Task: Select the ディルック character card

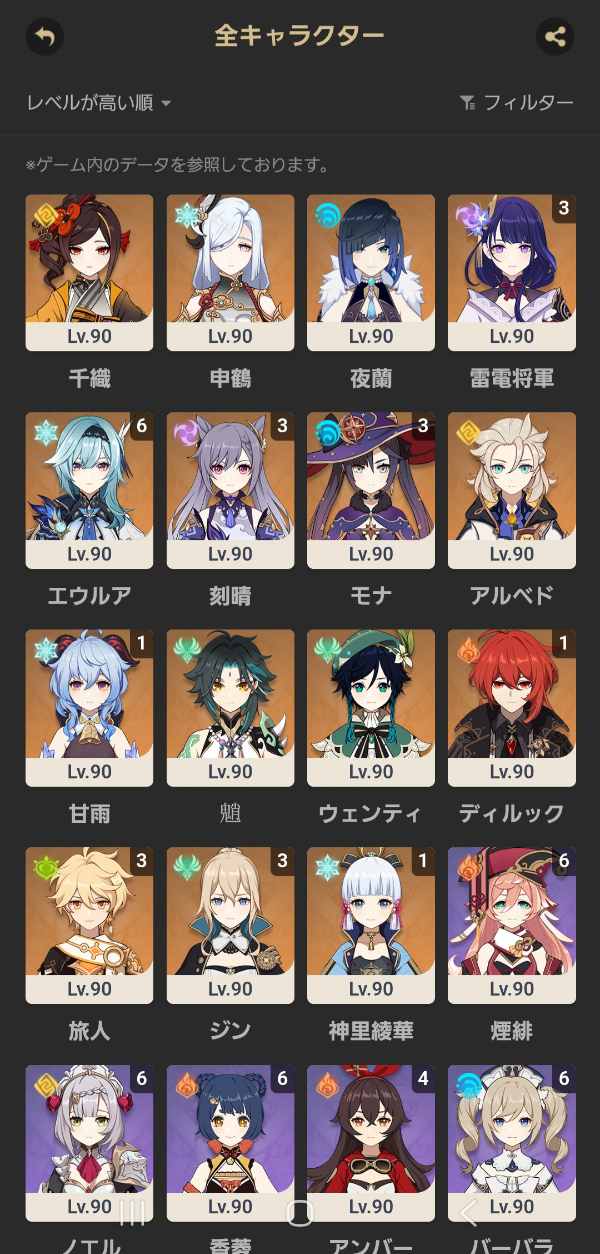Action: tap(512, 707)
